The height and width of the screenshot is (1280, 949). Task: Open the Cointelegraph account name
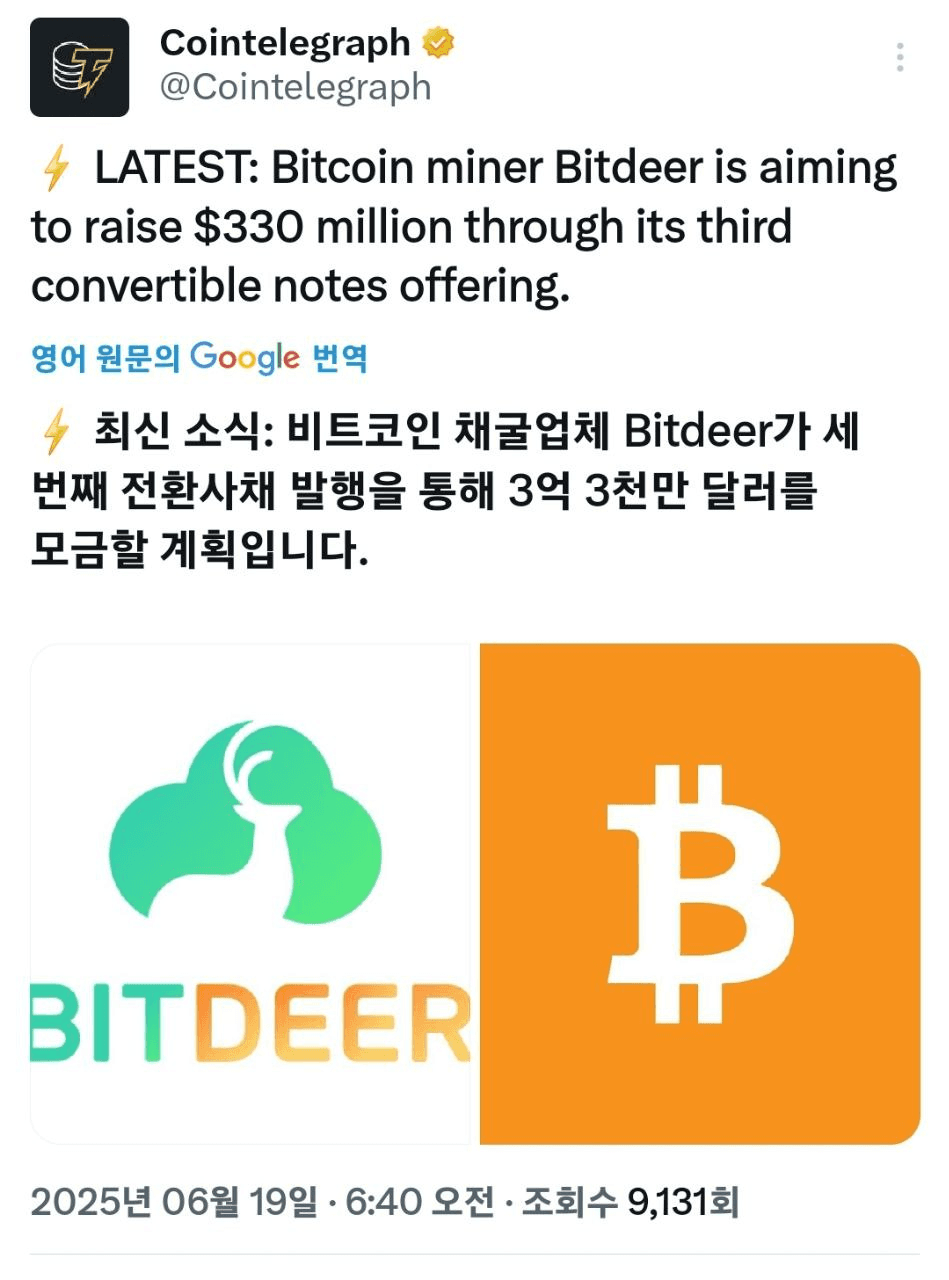tap(285, 43)
